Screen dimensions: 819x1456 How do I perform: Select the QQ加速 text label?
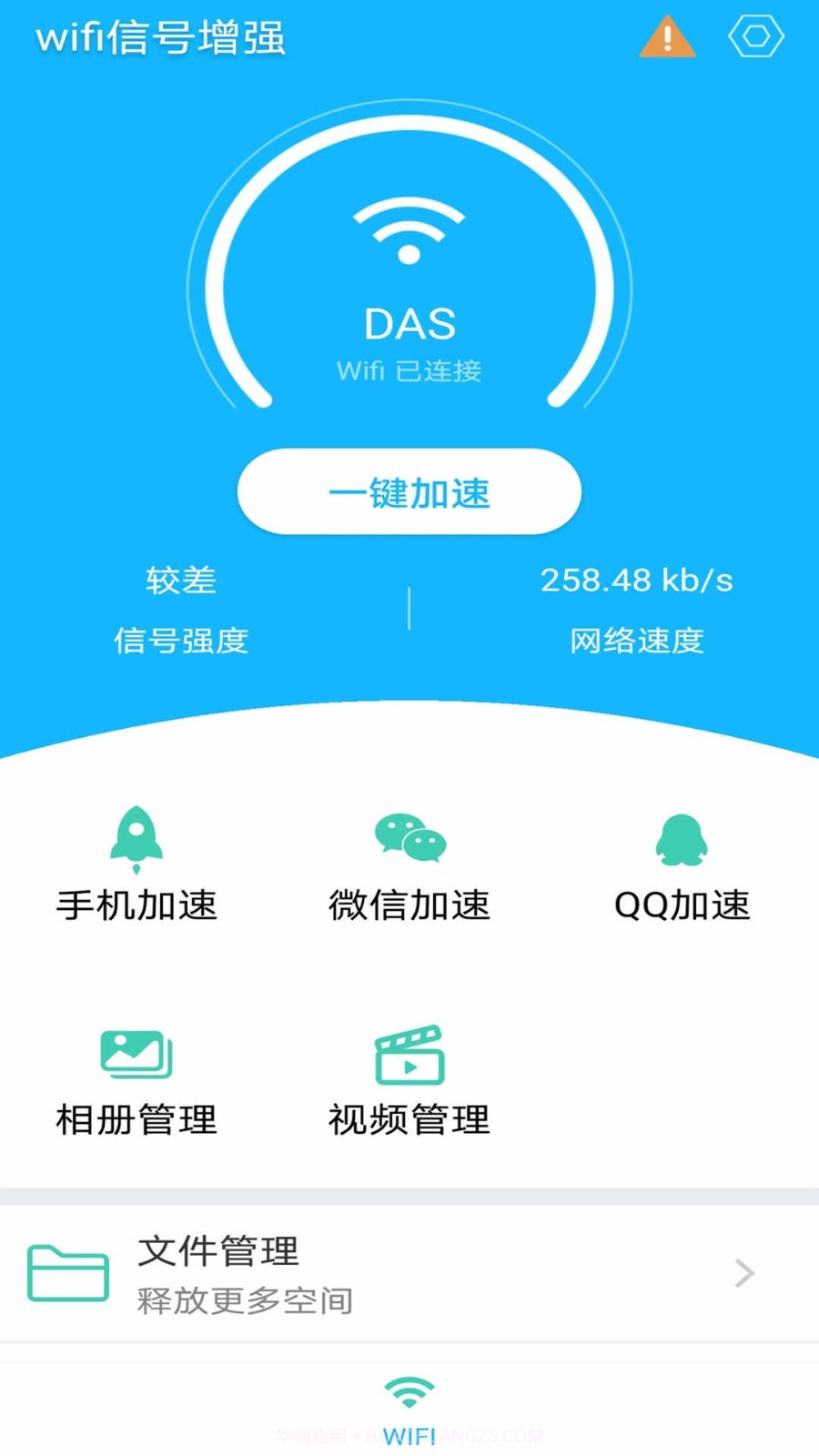[681, 905]
